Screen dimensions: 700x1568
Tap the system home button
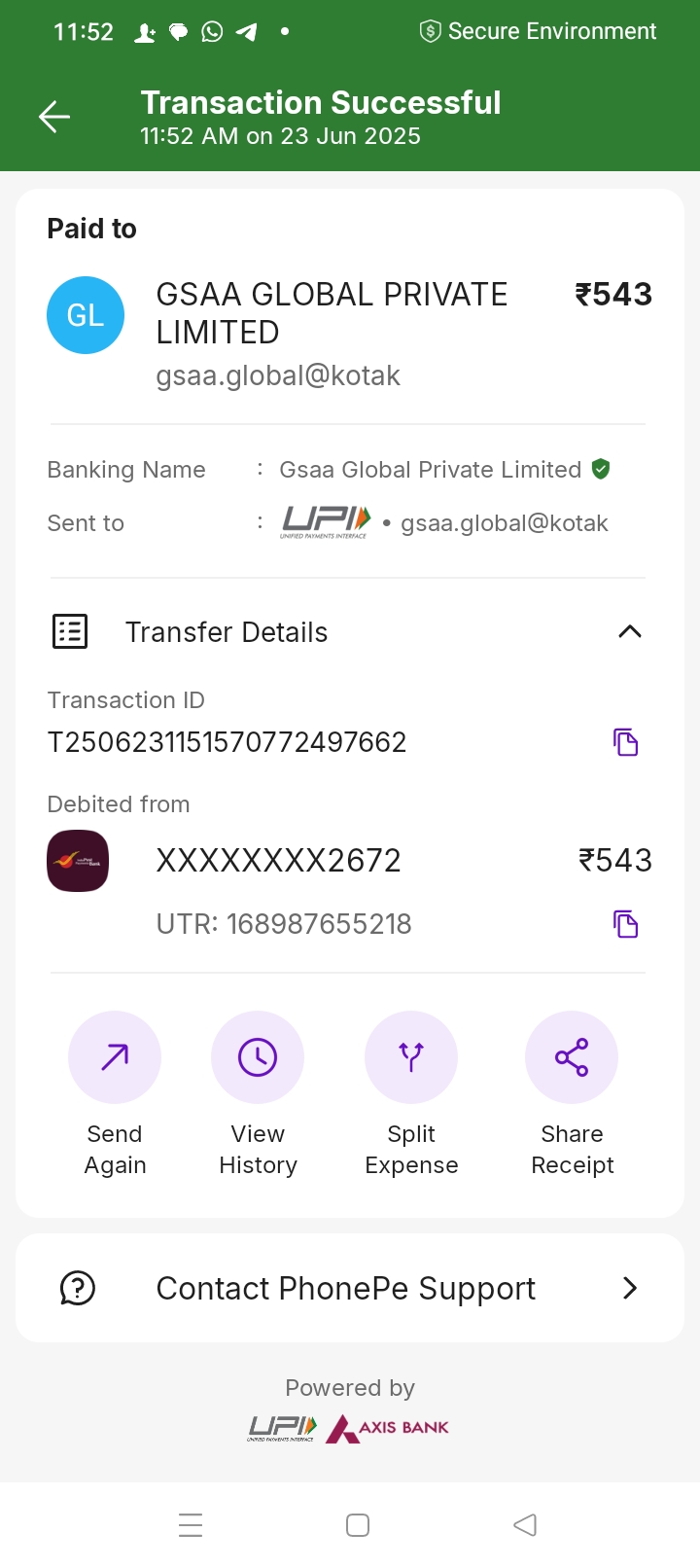coord(358,1525)
